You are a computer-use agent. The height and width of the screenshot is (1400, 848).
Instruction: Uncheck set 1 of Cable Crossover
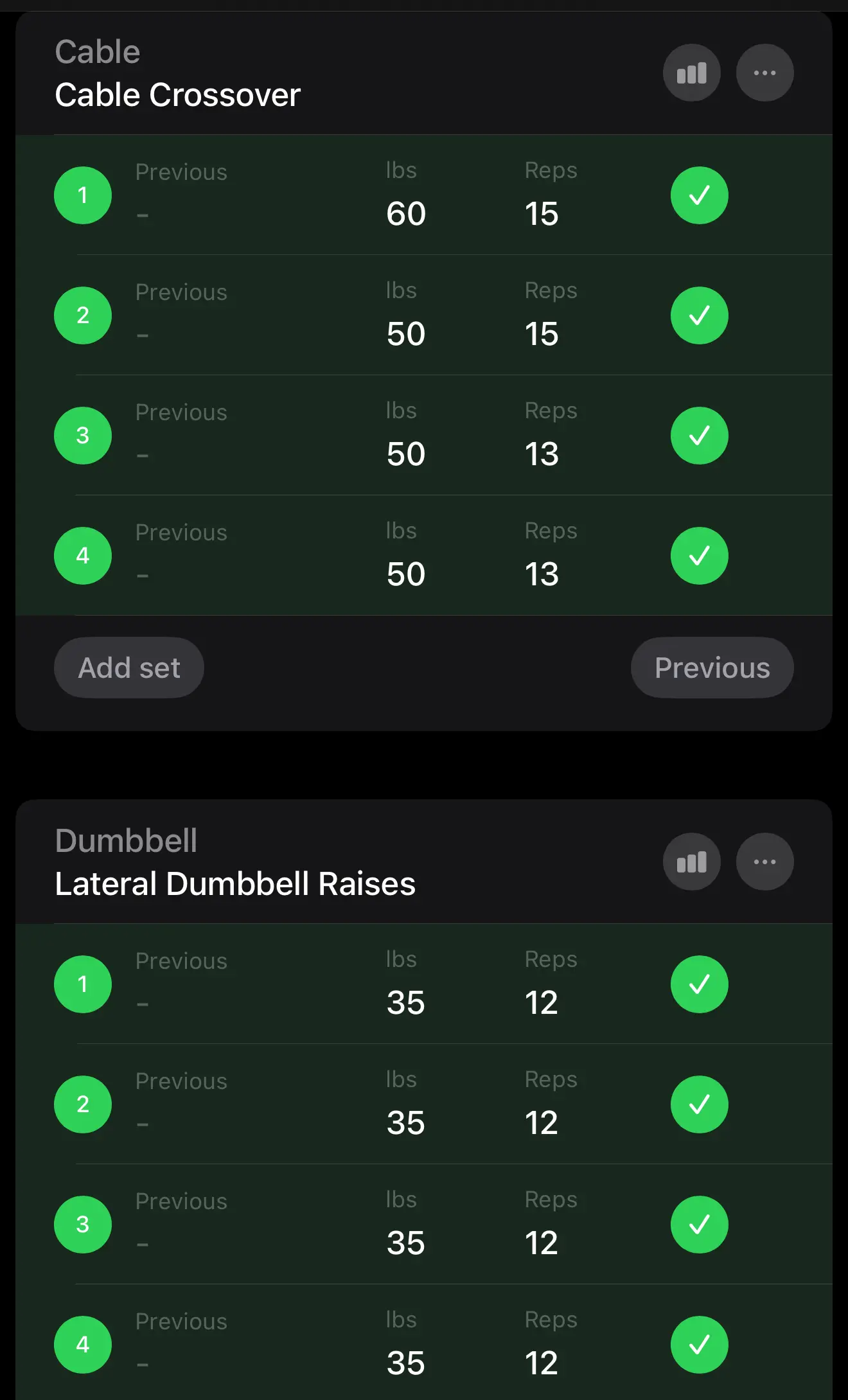tap(699, 195)
